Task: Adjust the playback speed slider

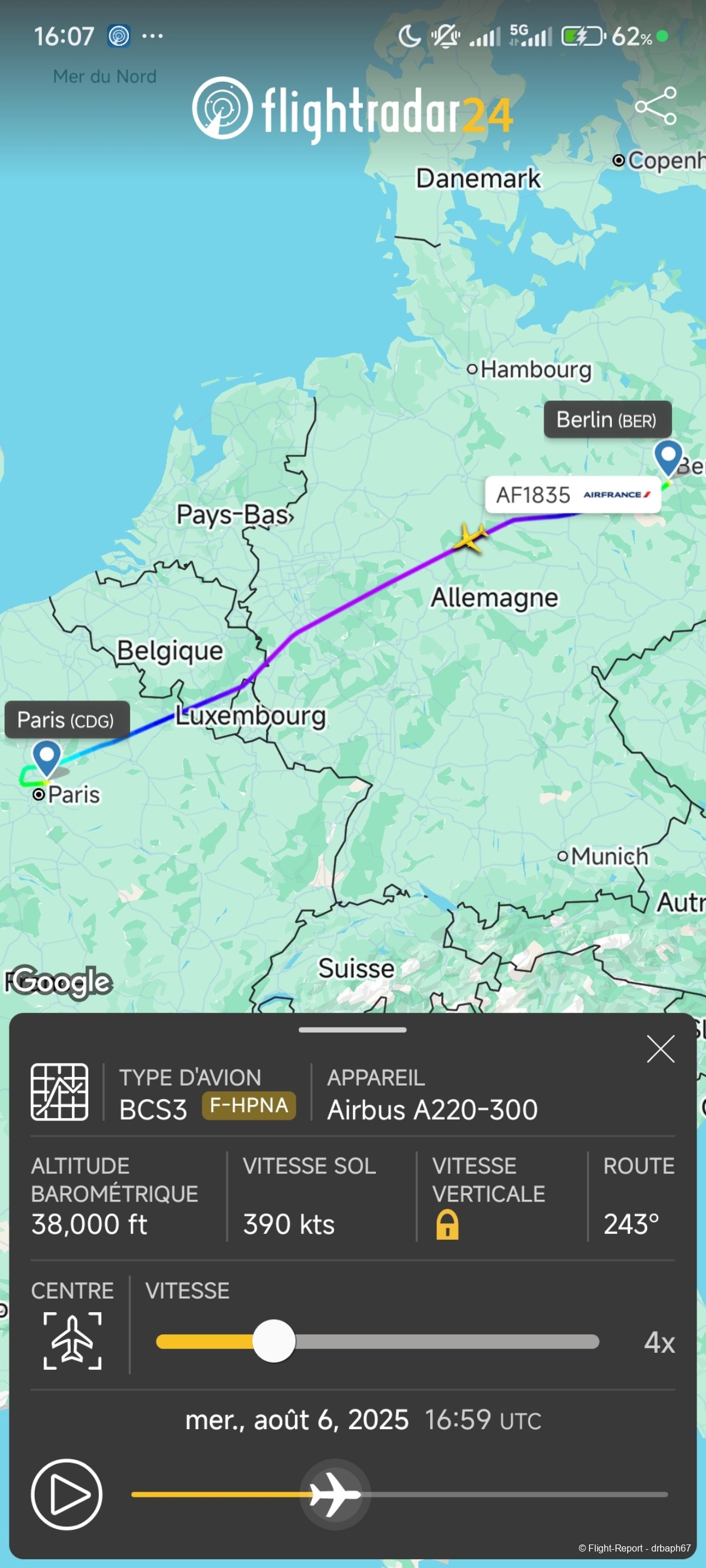Action: coord(274,1341)
